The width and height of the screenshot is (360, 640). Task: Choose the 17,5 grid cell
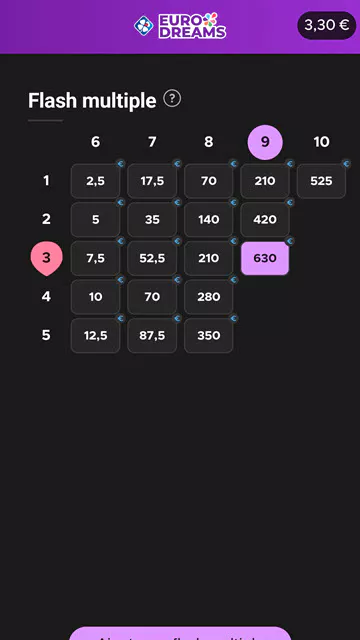pos(152,181)
